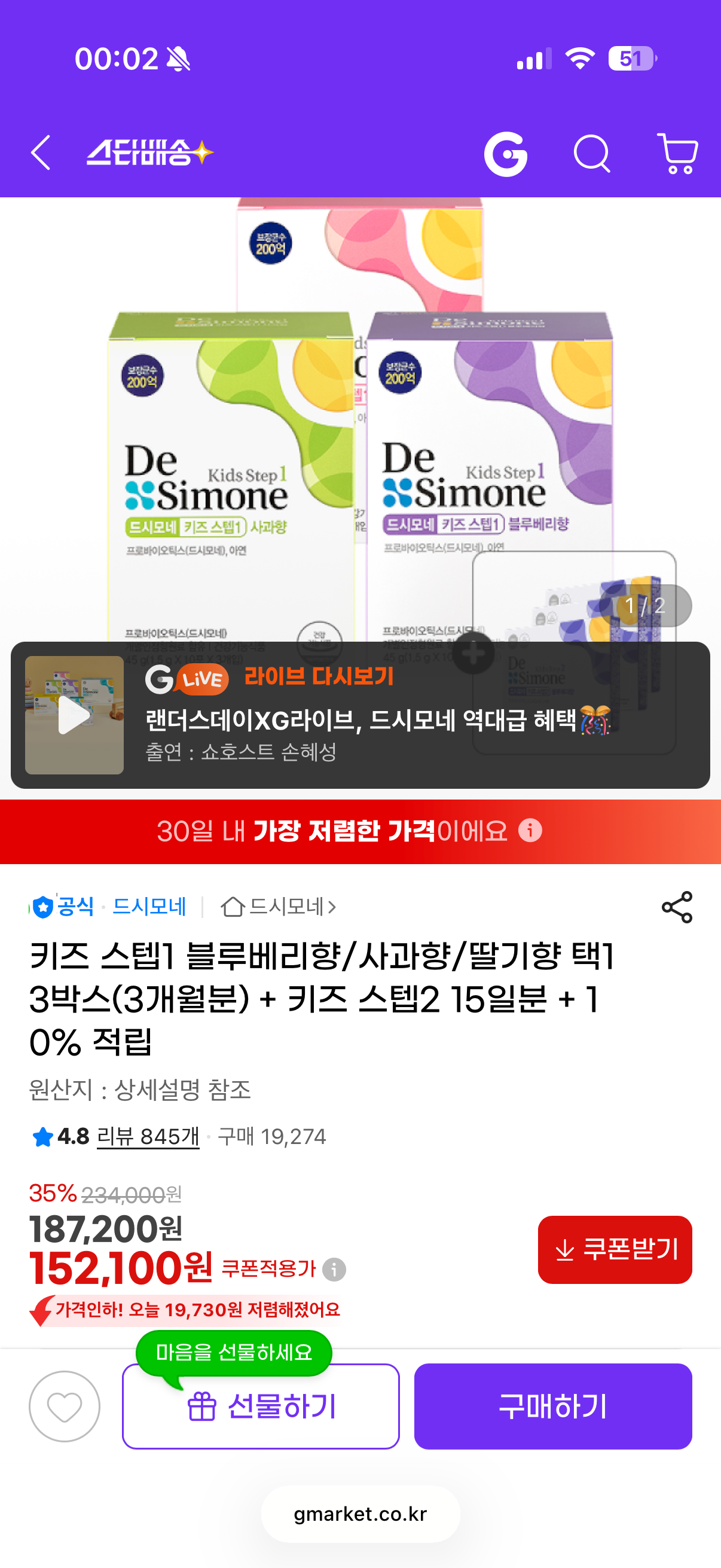Open the share icon next to the product
This screenshot has height=1568, width=721.
[678, 907]
